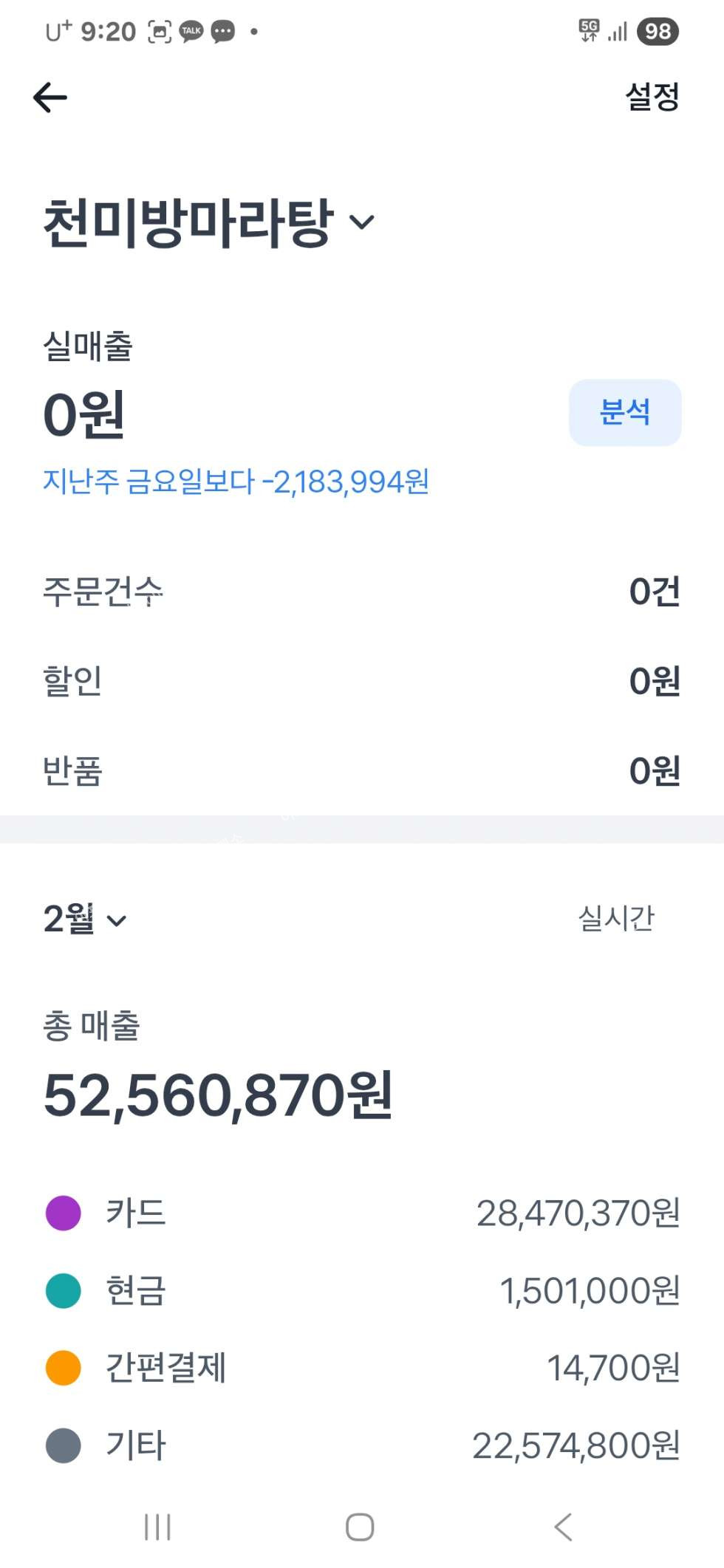
Task: Open 설정 settings
Action: pyautogui.click(x=652, y=97)
